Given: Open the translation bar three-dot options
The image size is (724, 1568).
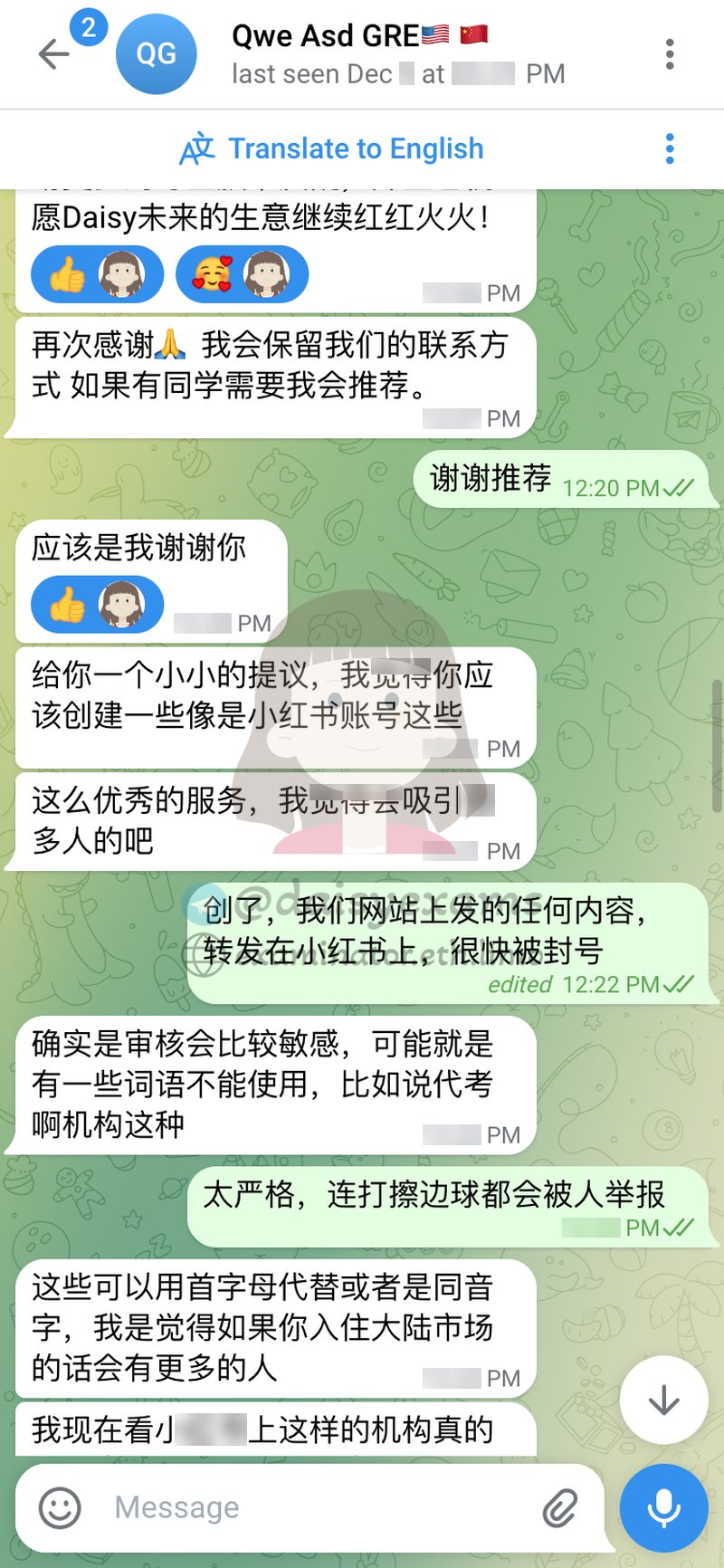Looking at the screenshot, I should pyautogui.click(x=670, y=147).
